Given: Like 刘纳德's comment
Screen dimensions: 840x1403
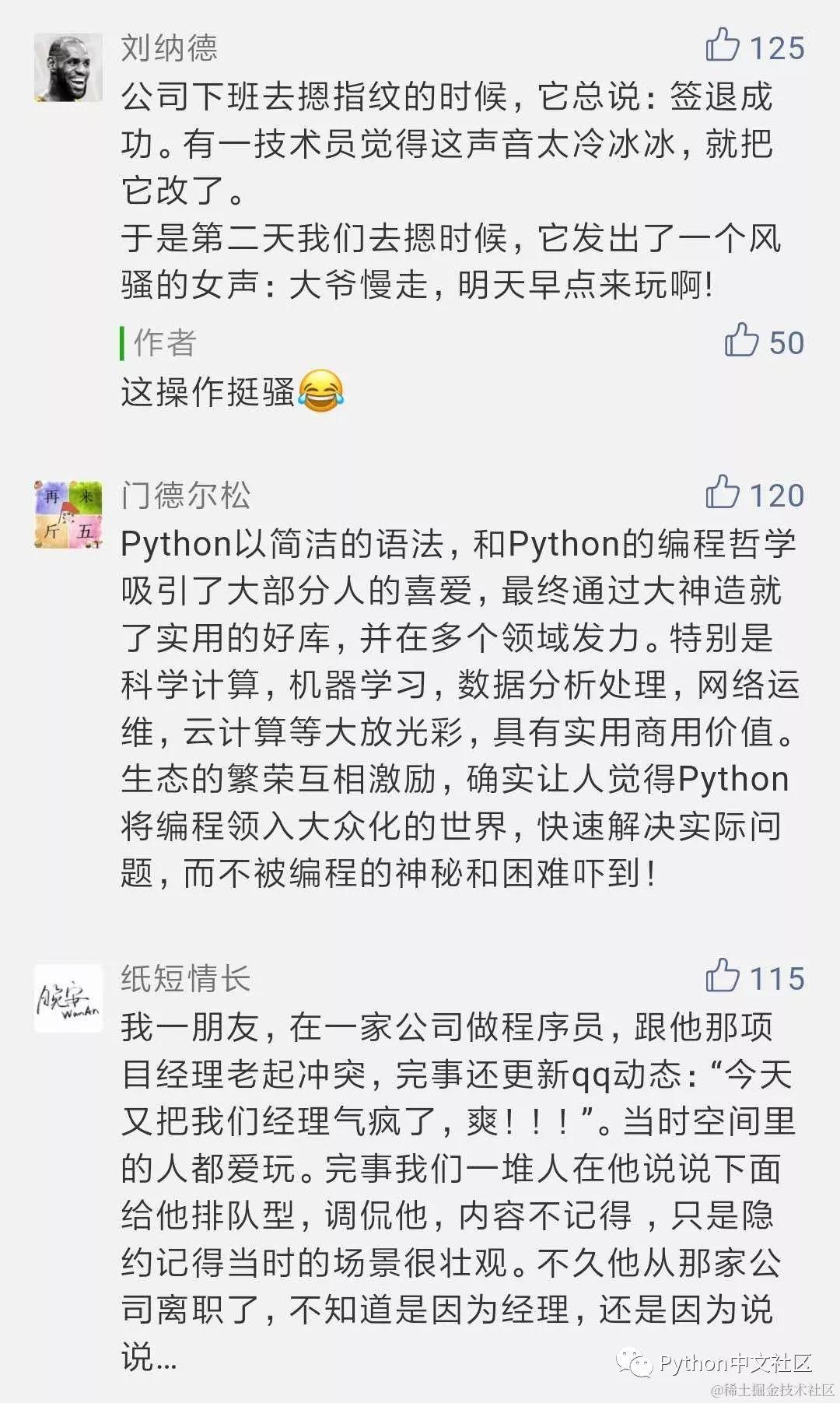Looking at the screenshot, I should coord(723,45).
